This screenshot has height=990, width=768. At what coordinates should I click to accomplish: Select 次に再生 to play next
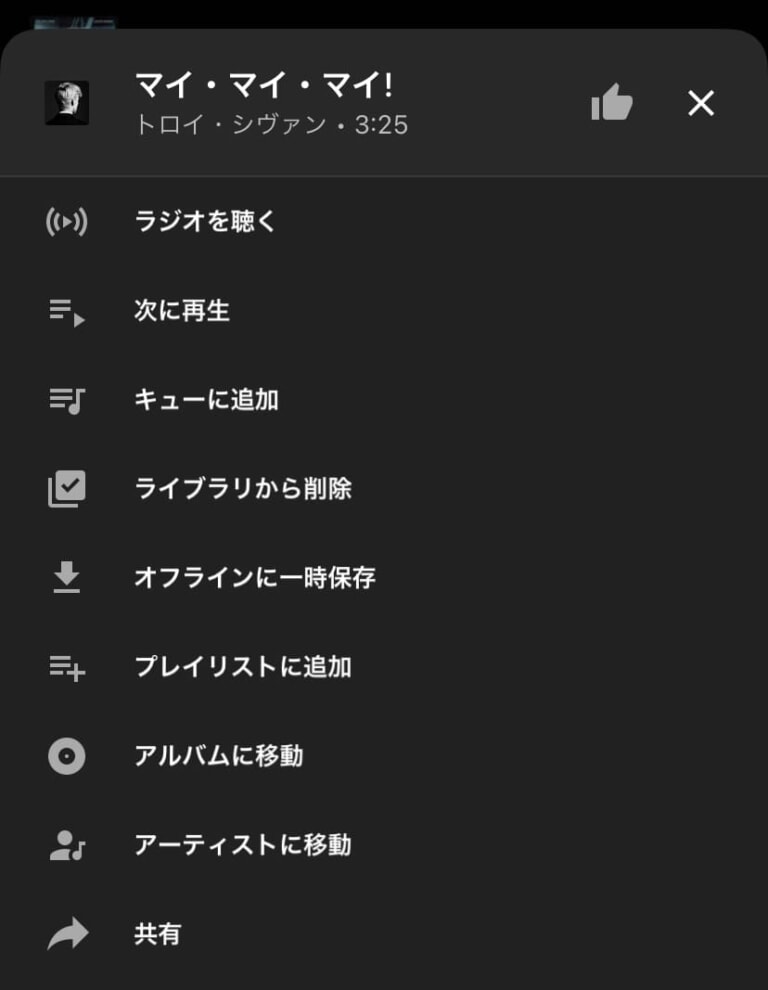(182, 311)
